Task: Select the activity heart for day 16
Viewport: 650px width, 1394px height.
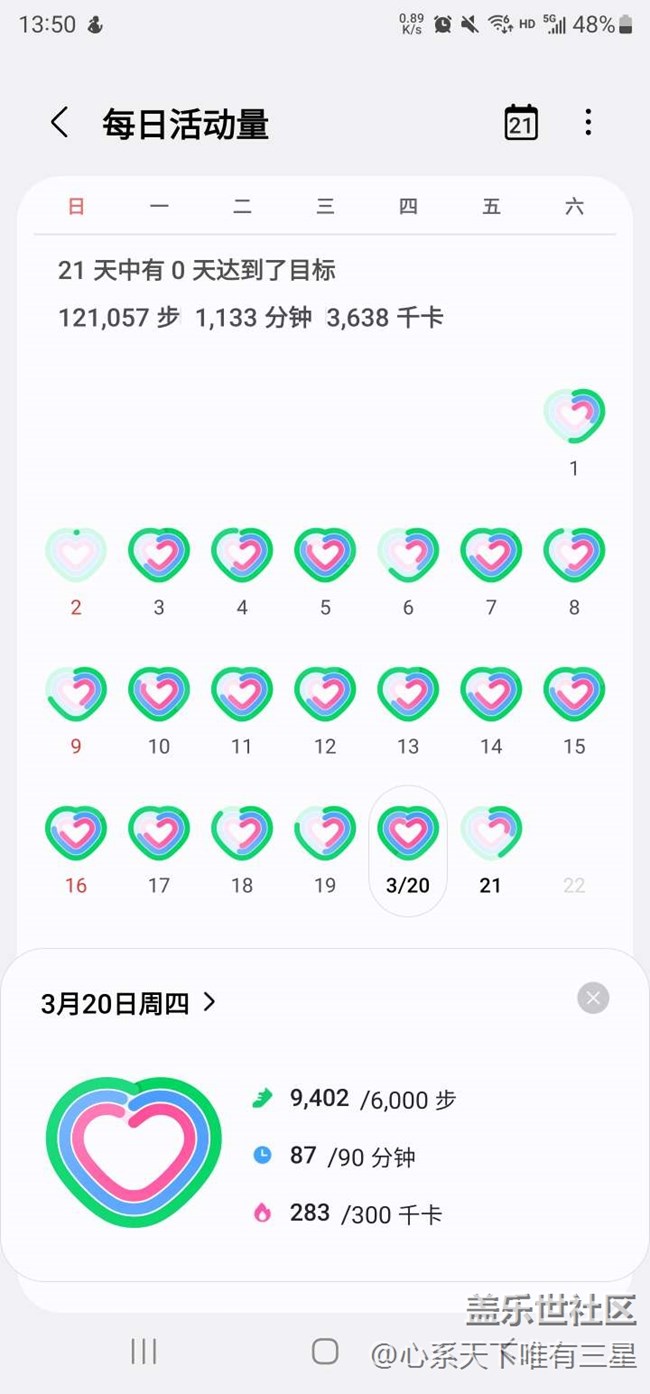Action: 76,833
